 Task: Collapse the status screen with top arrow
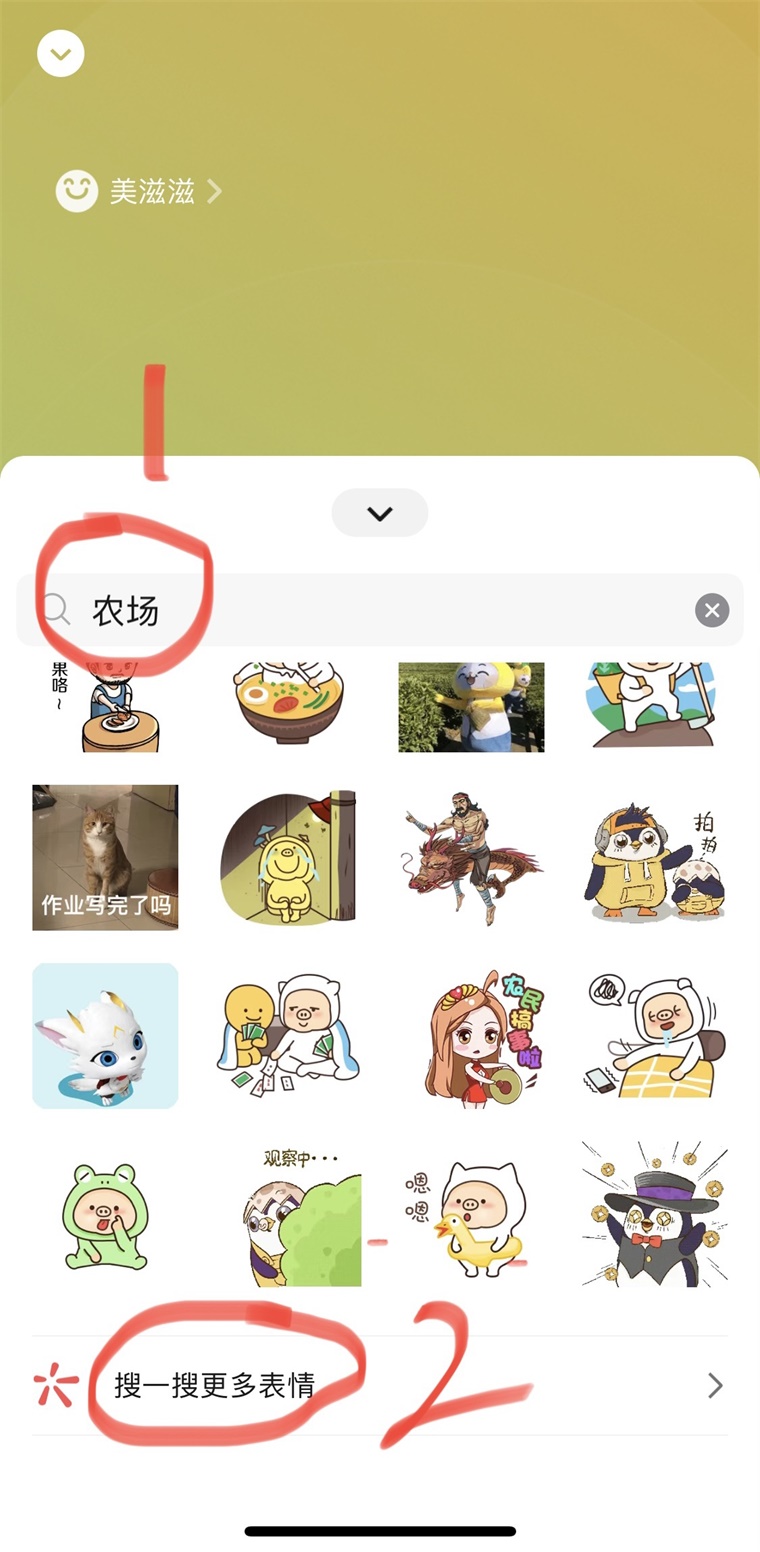pyautogui.click(x=61, y=55)
